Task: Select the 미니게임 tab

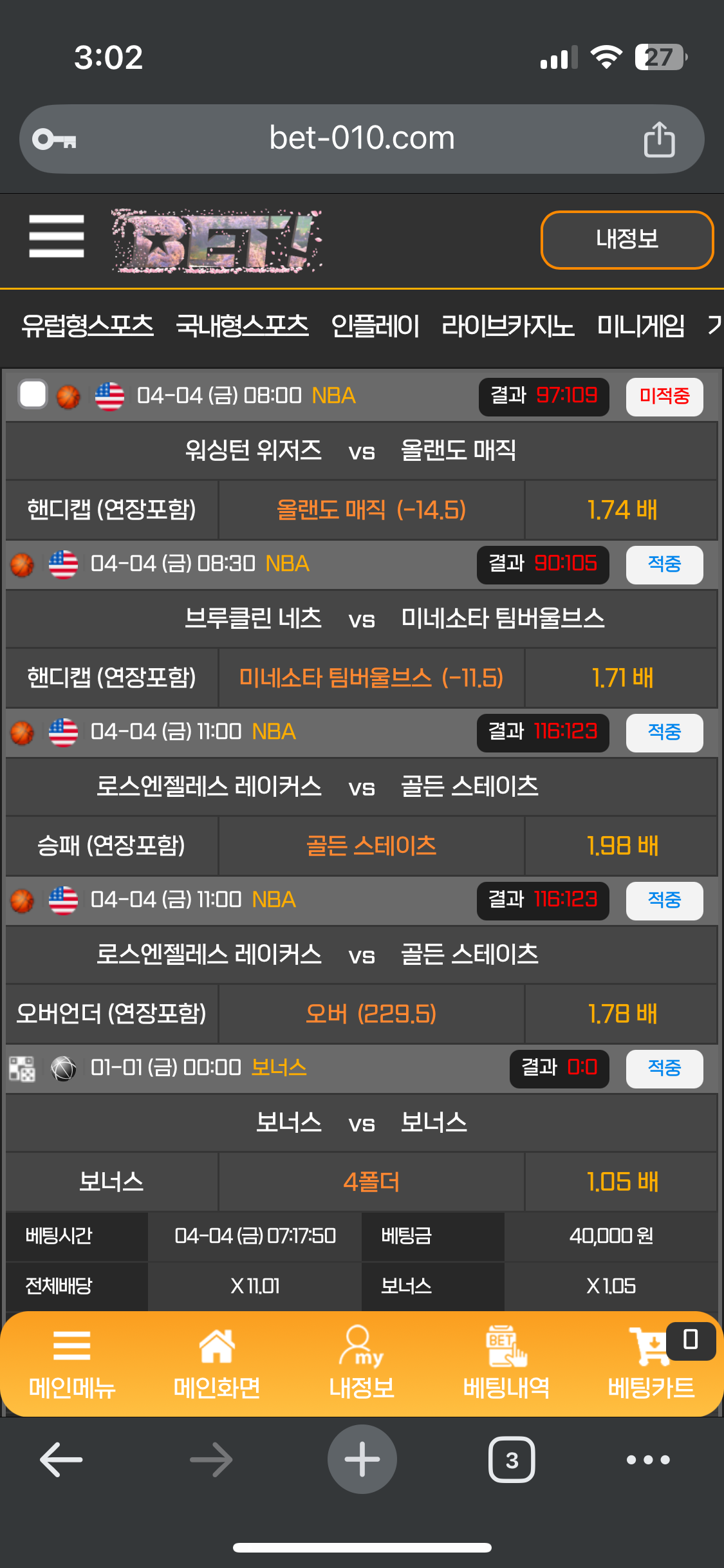Action: (x=640, y=326)
